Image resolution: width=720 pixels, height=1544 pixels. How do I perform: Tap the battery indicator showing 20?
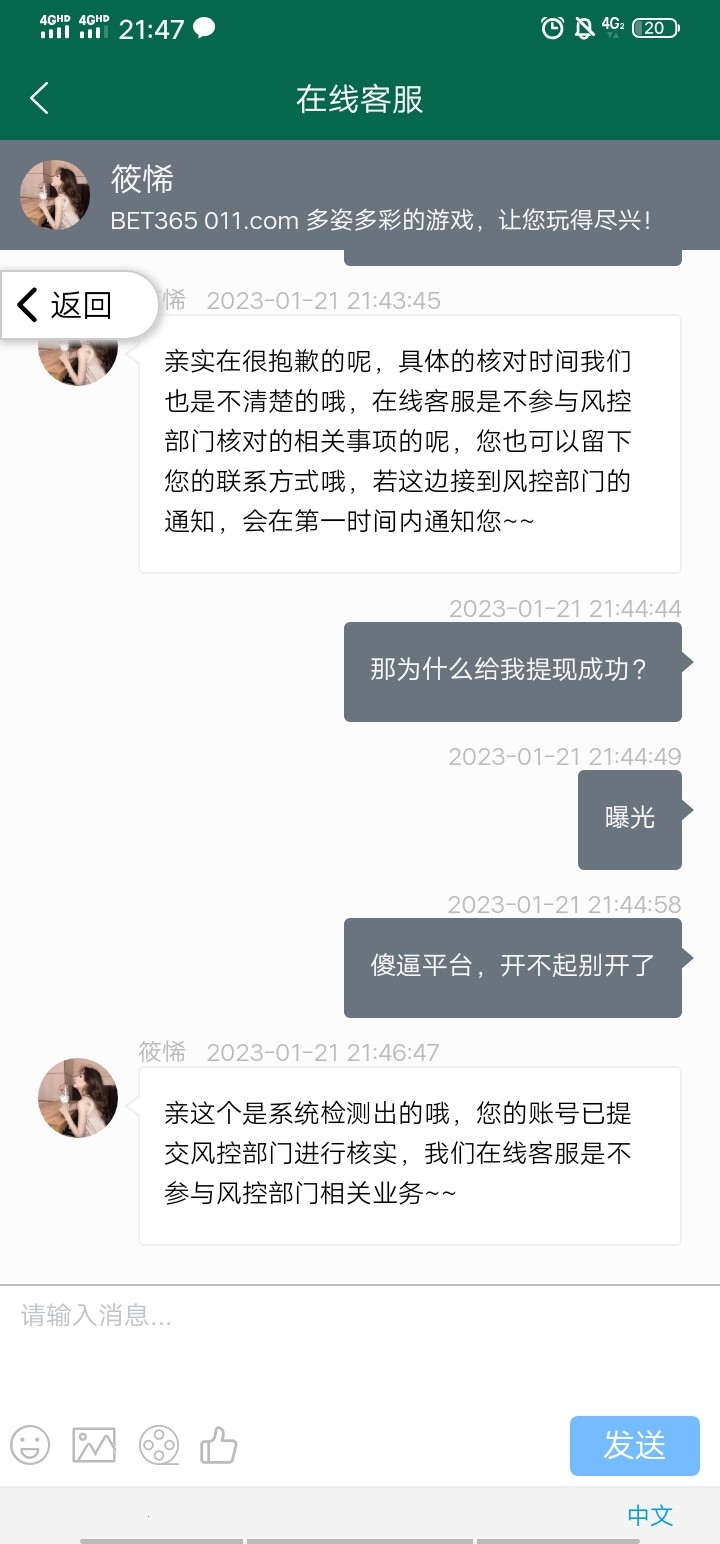pyautogui.click(x=655, y=28)
